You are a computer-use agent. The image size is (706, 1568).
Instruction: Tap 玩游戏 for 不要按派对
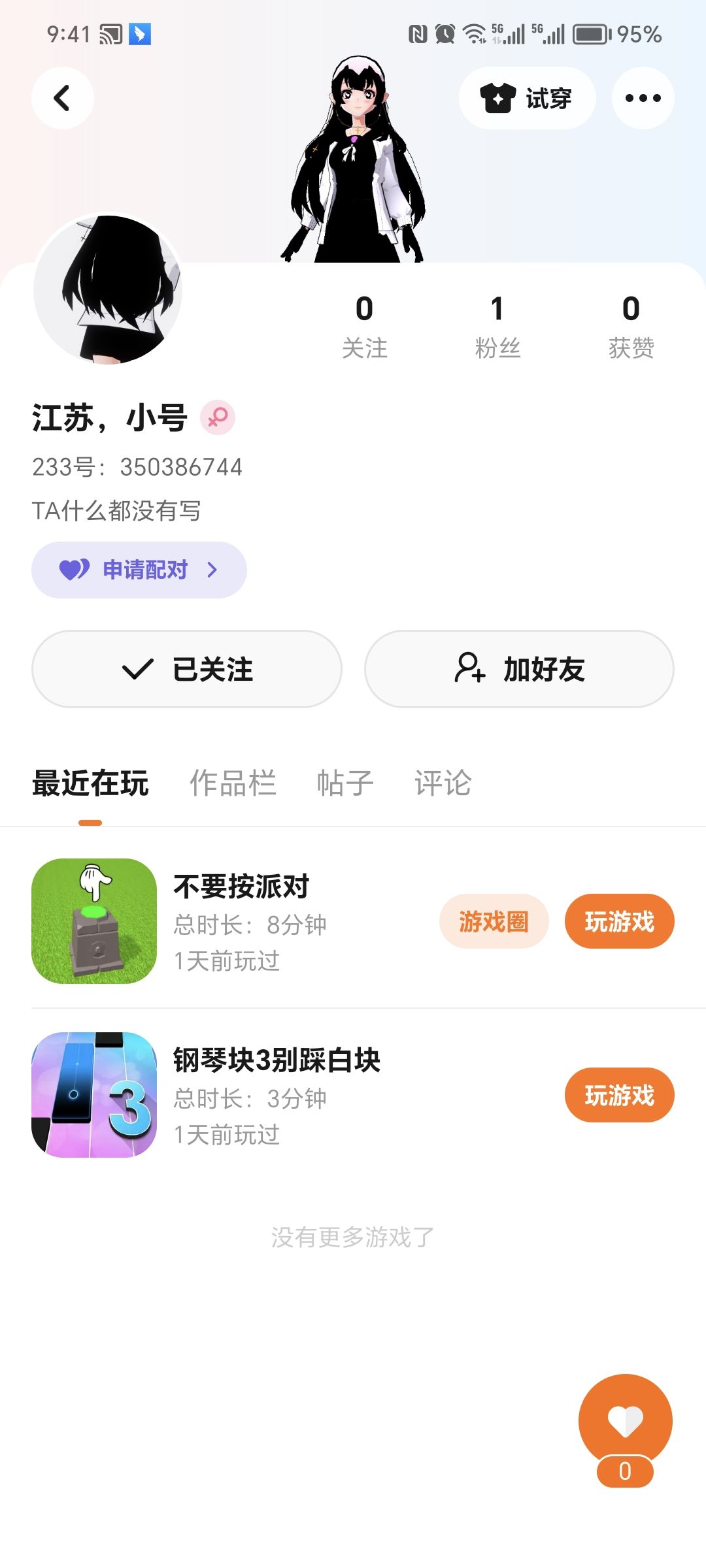coord(619,921)
